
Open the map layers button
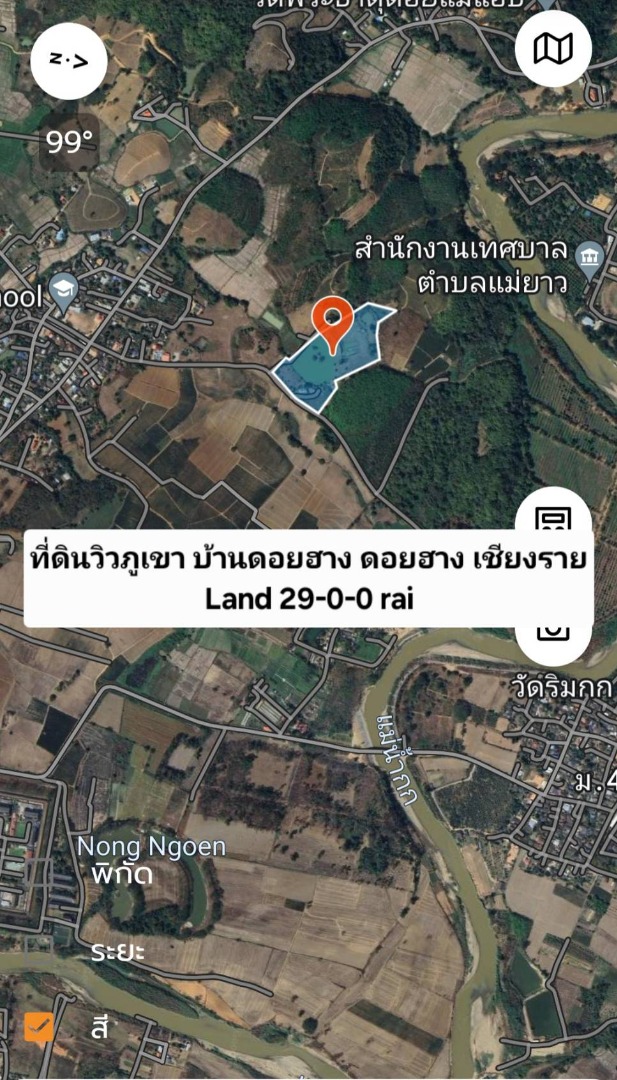click(x=553, y=49)
